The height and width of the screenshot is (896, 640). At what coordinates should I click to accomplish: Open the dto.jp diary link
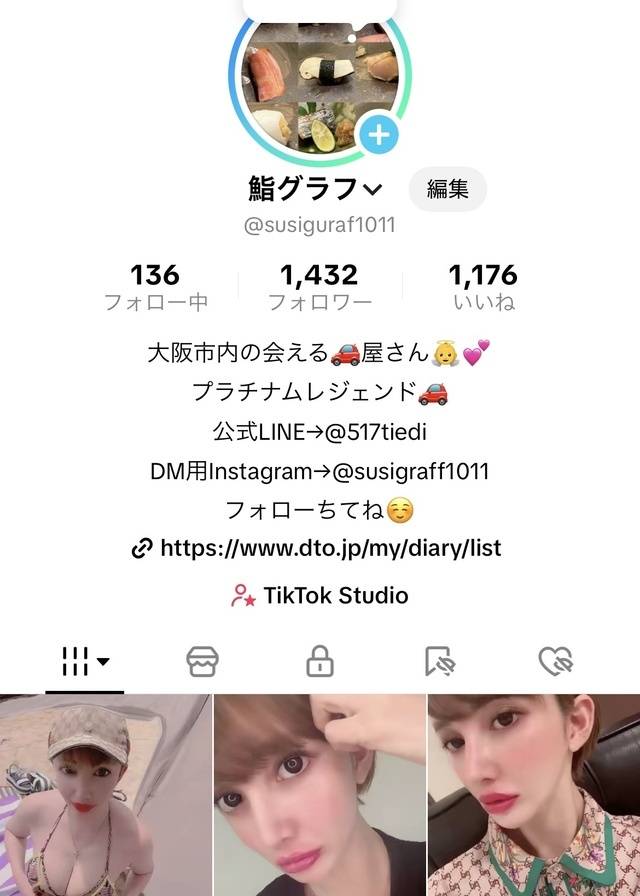tap(330, 548)
